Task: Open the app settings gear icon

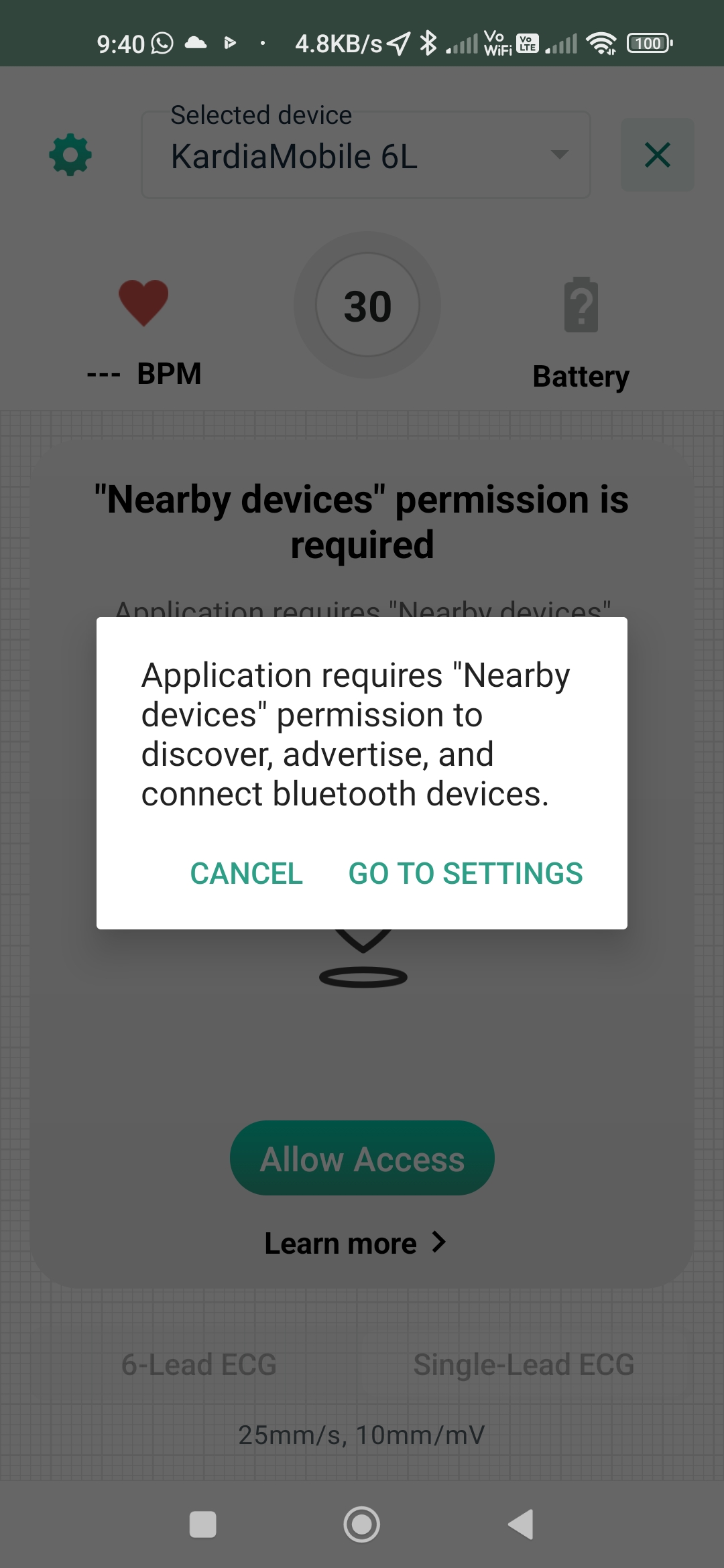Action: 69,153
